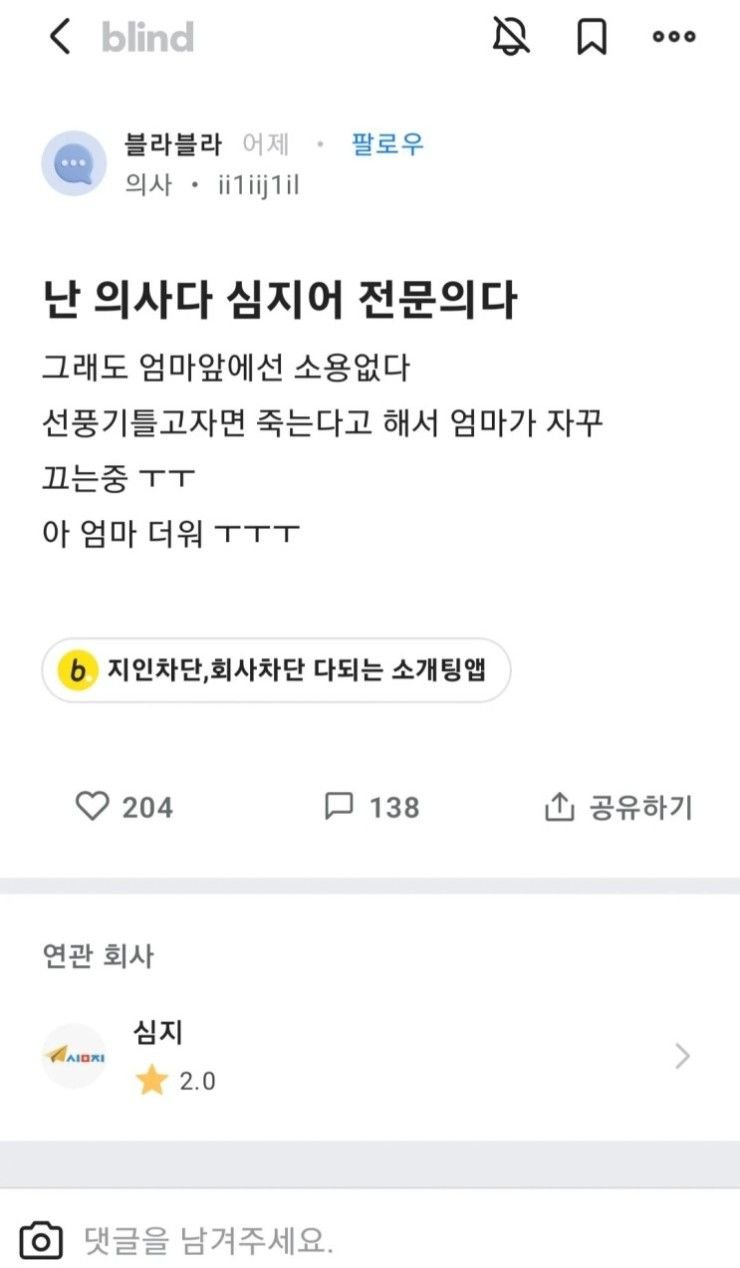
Task: Bookmark this post
Action: click(592, 37)
